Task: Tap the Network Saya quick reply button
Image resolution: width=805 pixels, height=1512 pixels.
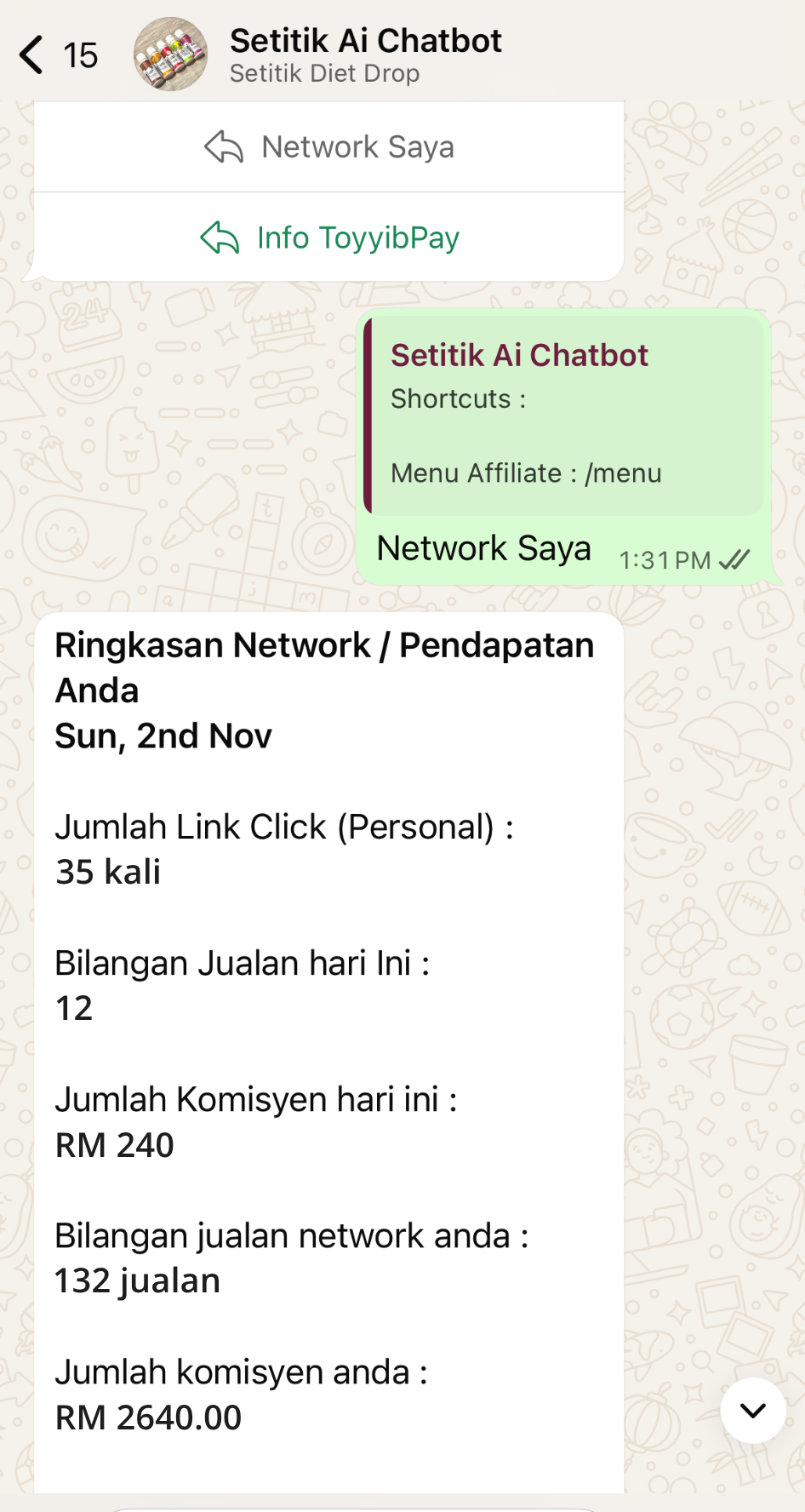Action: click(329, 147)
